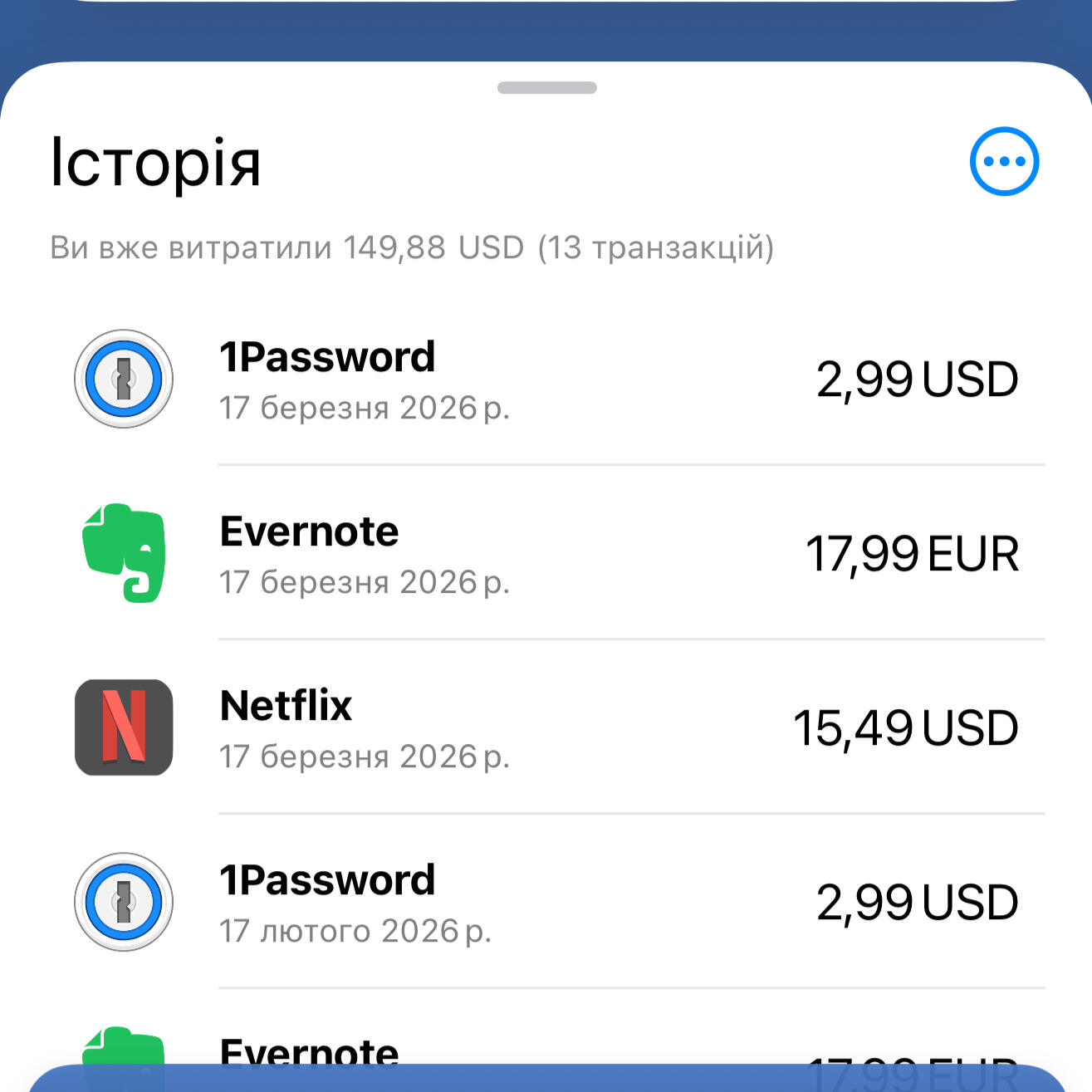Open the 1Password transaction from 17 березня
The width and height of the screenshot is (1092, 1092).
546,380
